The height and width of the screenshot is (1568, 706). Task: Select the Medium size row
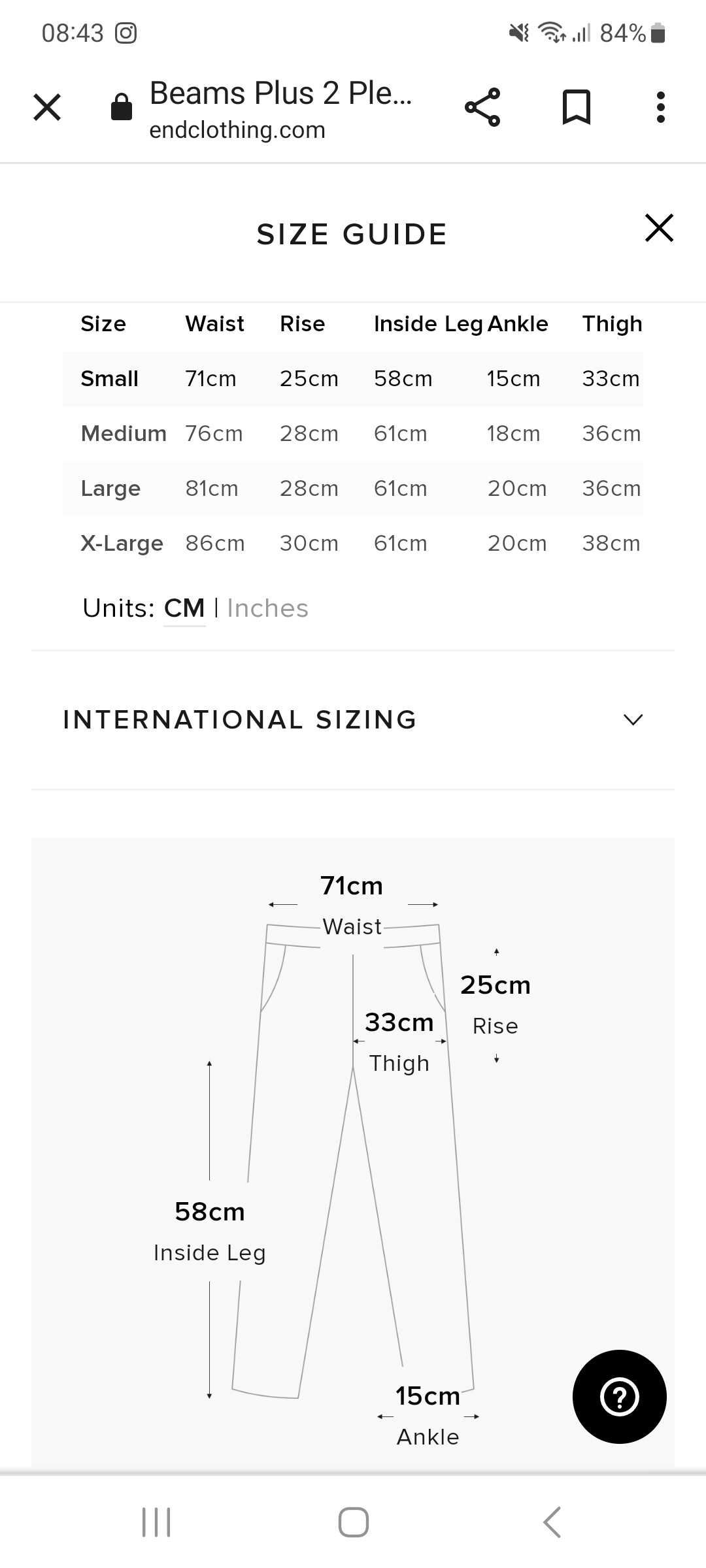click(x=353, y=434)
